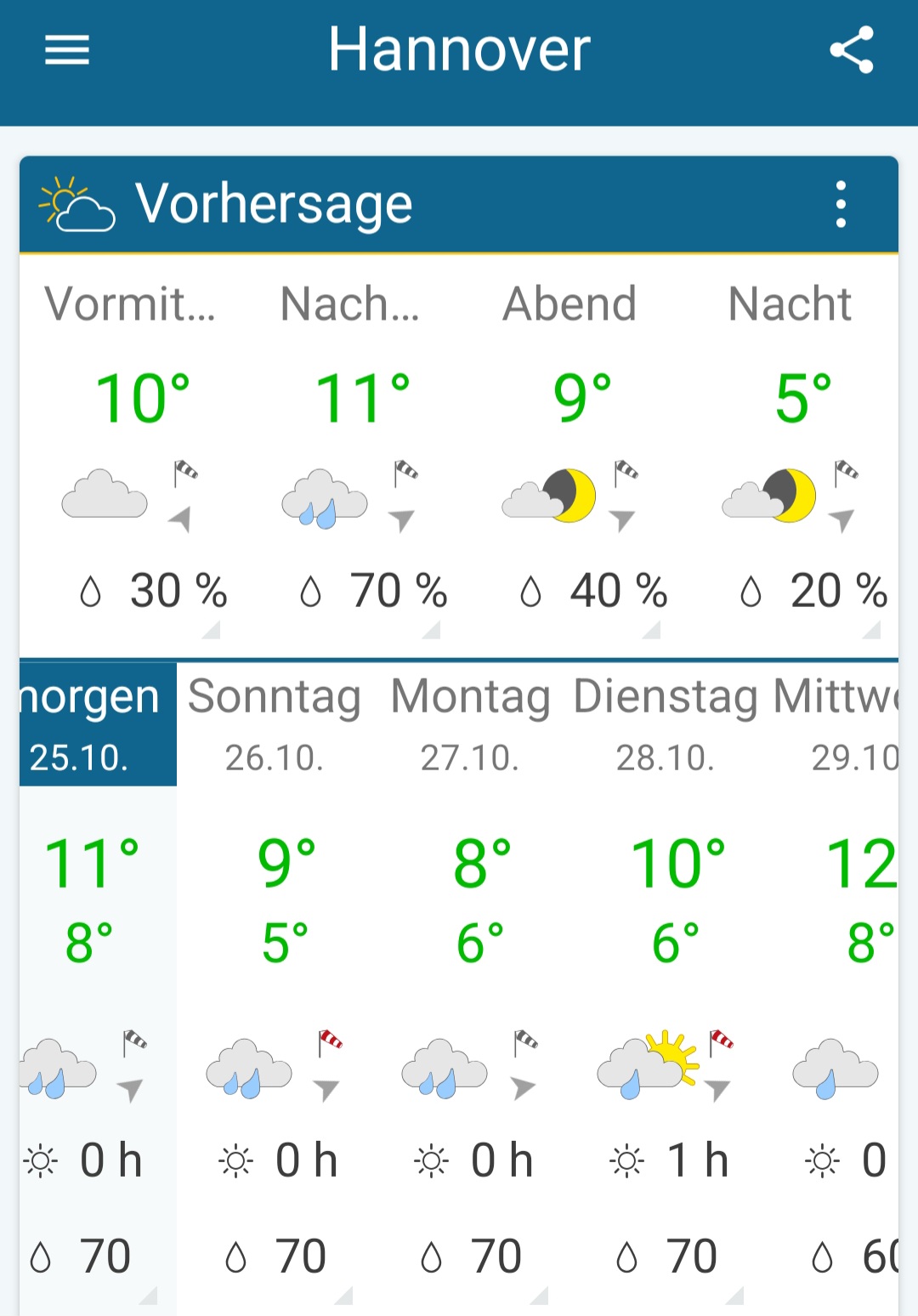View the Dienstag 28.10. forecast

pos(666,724)
